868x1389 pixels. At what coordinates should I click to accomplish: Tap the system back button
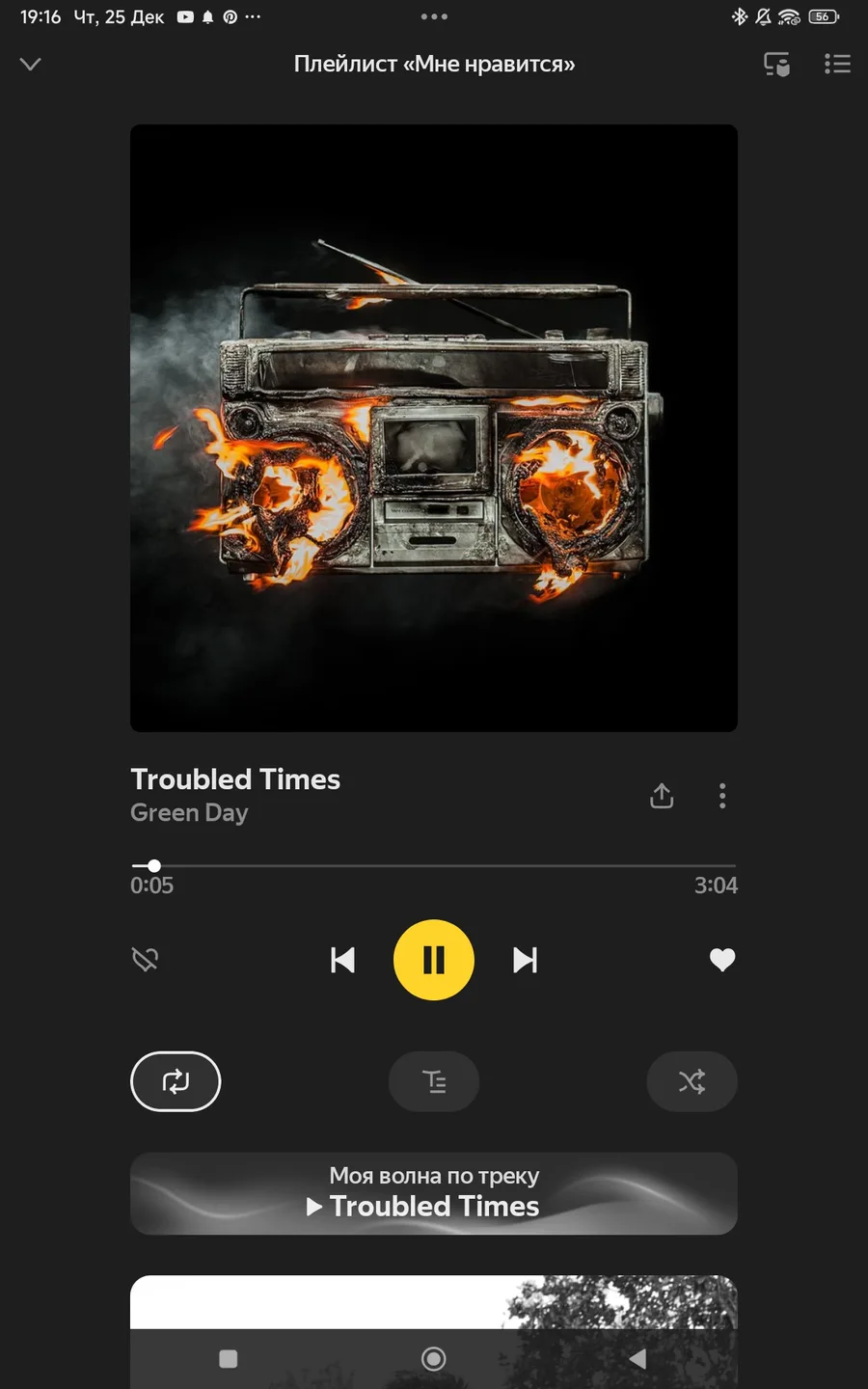coord(637,1359)
